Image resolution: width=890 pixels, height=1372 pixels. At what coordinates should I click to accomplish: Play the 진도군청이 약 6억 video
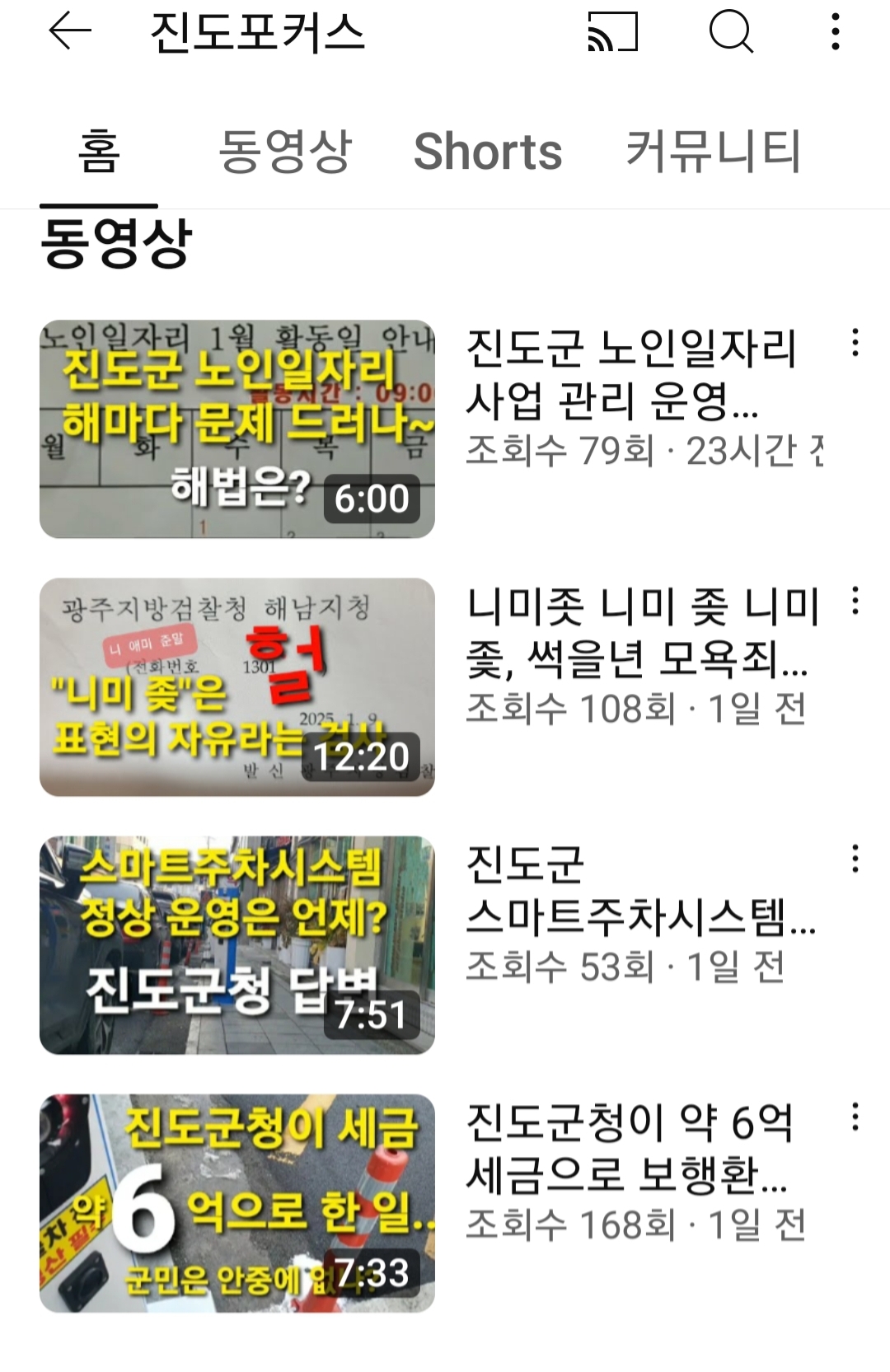click(x=237, y=1203)
